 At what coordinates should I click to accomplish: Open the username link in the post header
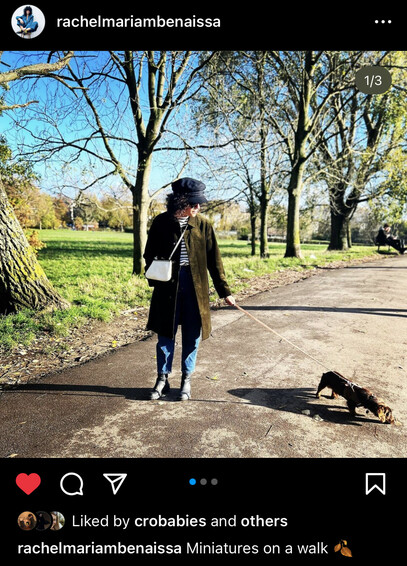tap(139, 22)
